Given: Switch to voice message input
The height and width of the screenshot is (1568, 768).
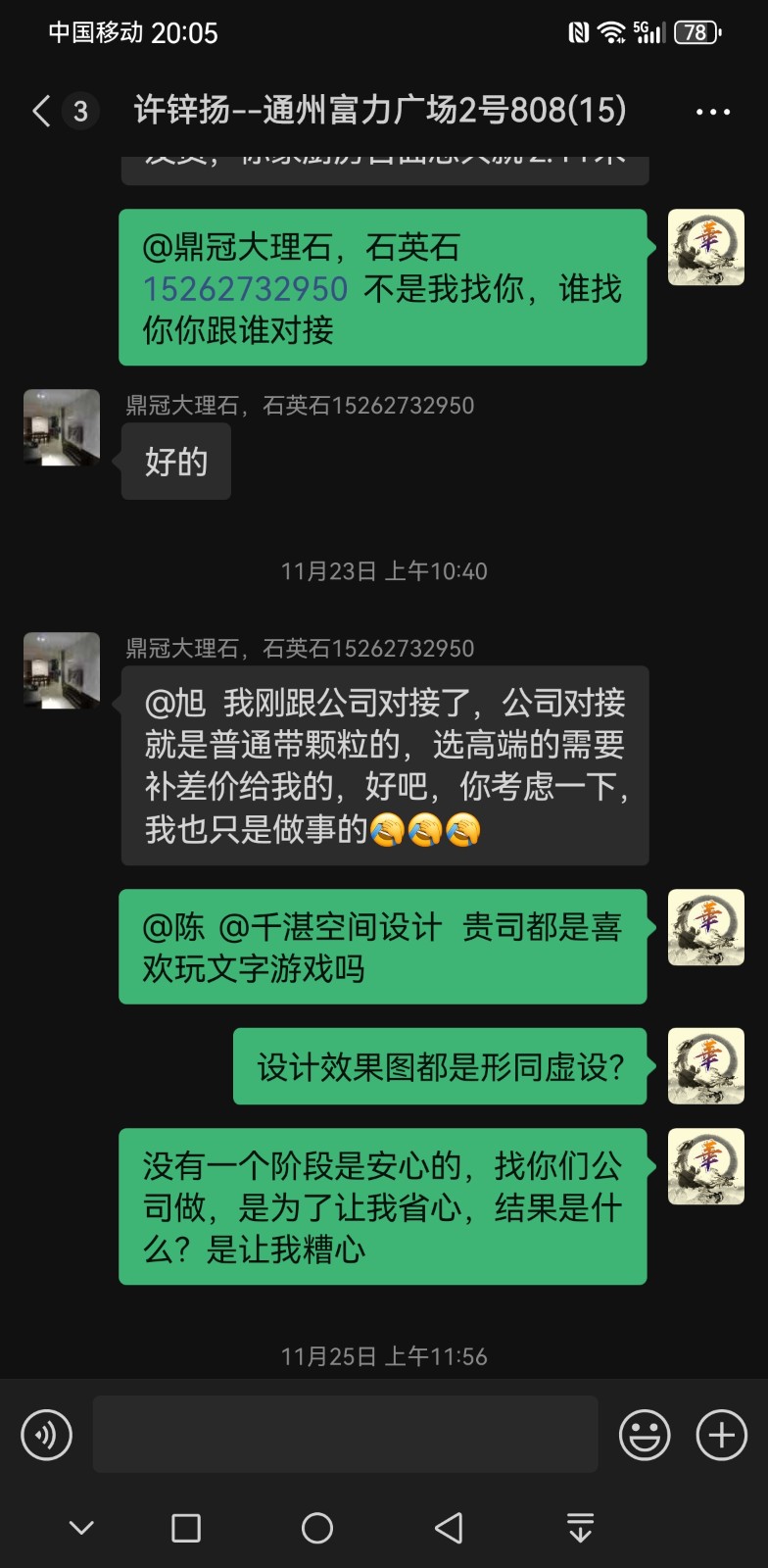Looking at the screenshot, I should [46, 1436].
